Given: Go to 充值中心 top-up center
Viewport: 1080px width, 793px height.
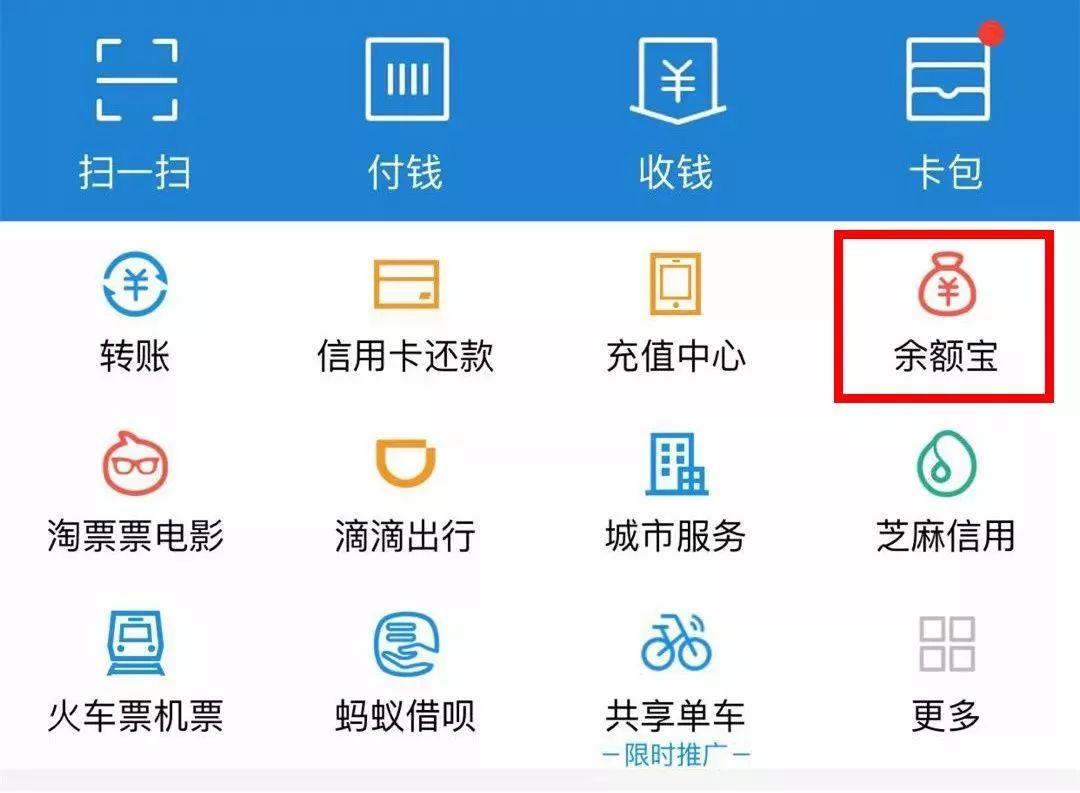Looking at the screenshot, I should (x=676, y=315).
